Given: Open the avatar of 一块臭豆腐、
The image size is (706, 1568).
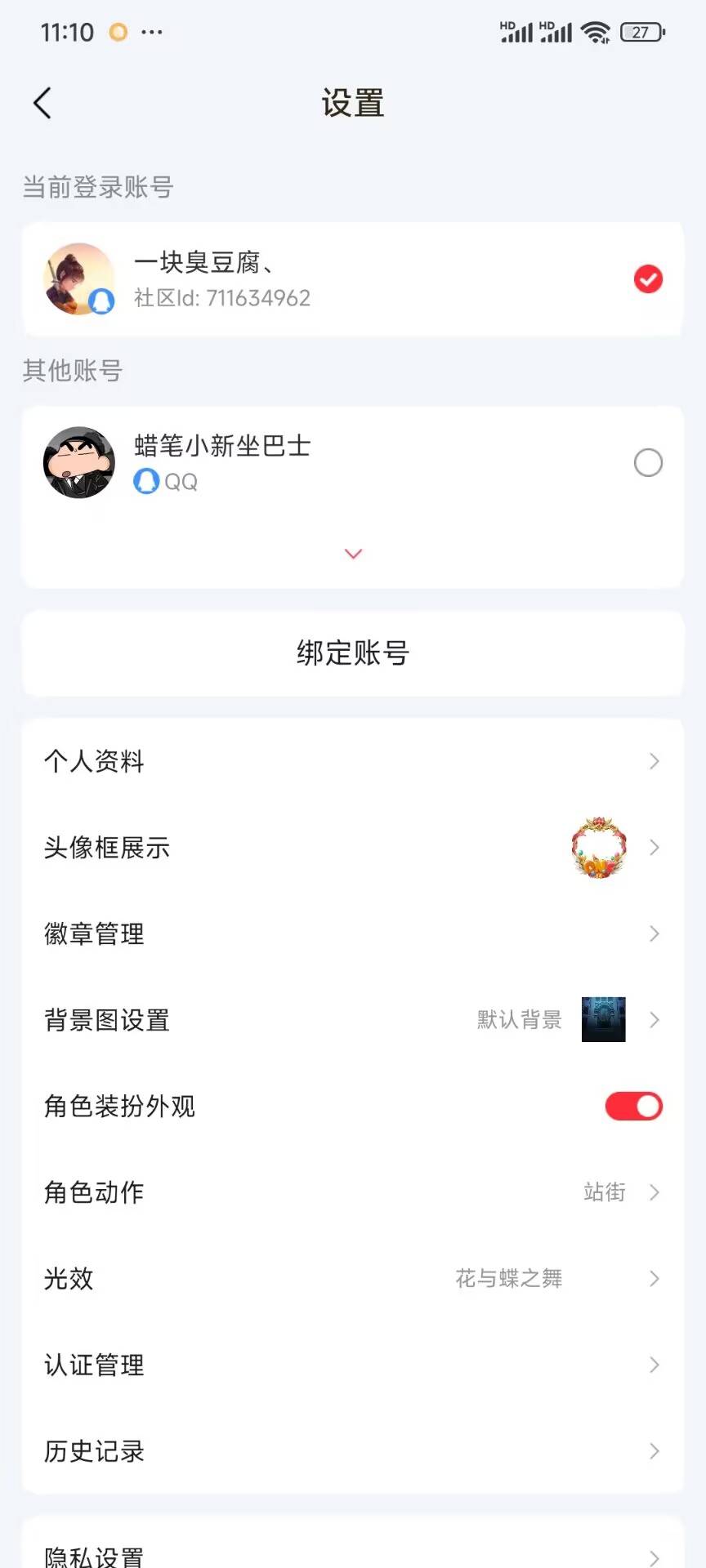Looking at the screenshot, I should point(78,278).
